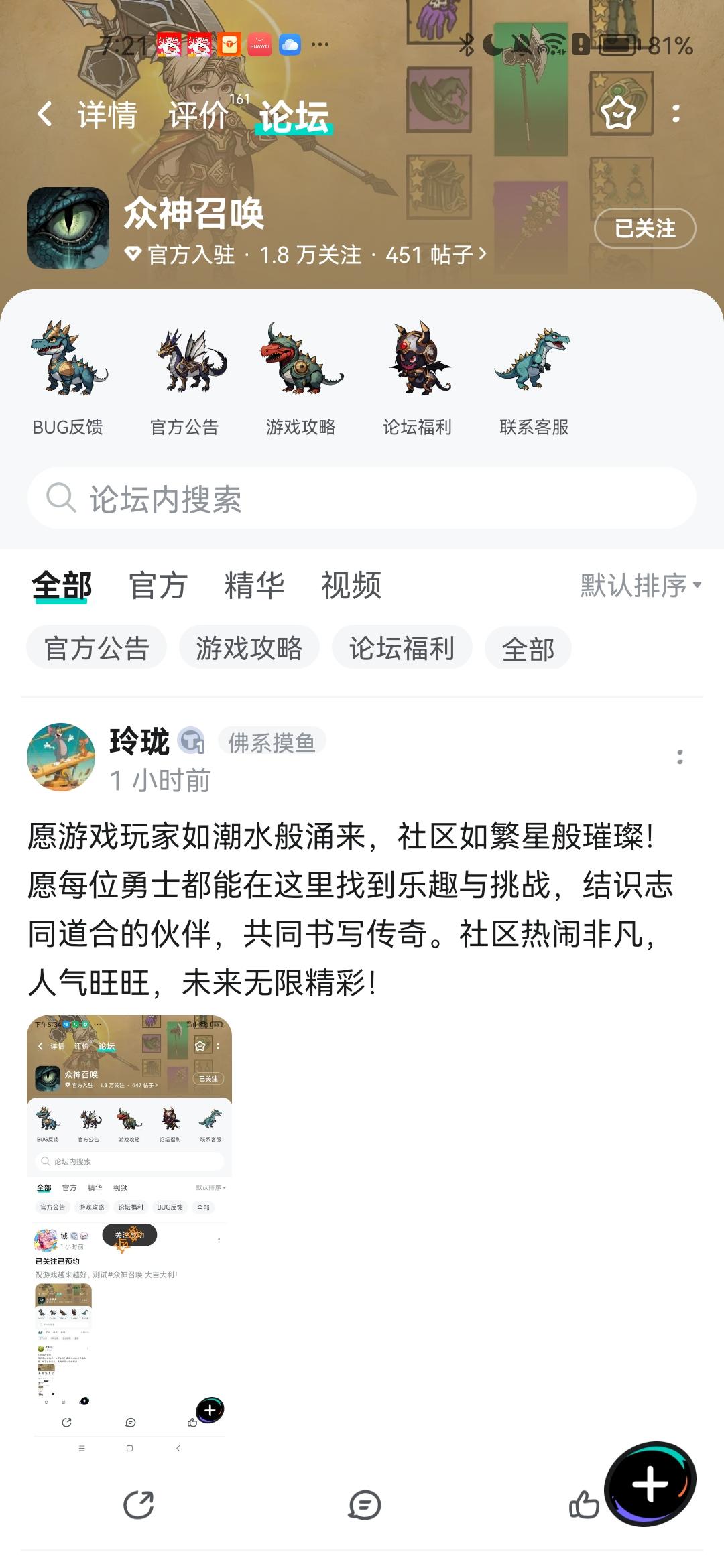724x1568 pixels.
Task: Switch to the 详情 tab
Action: [107, 115]
